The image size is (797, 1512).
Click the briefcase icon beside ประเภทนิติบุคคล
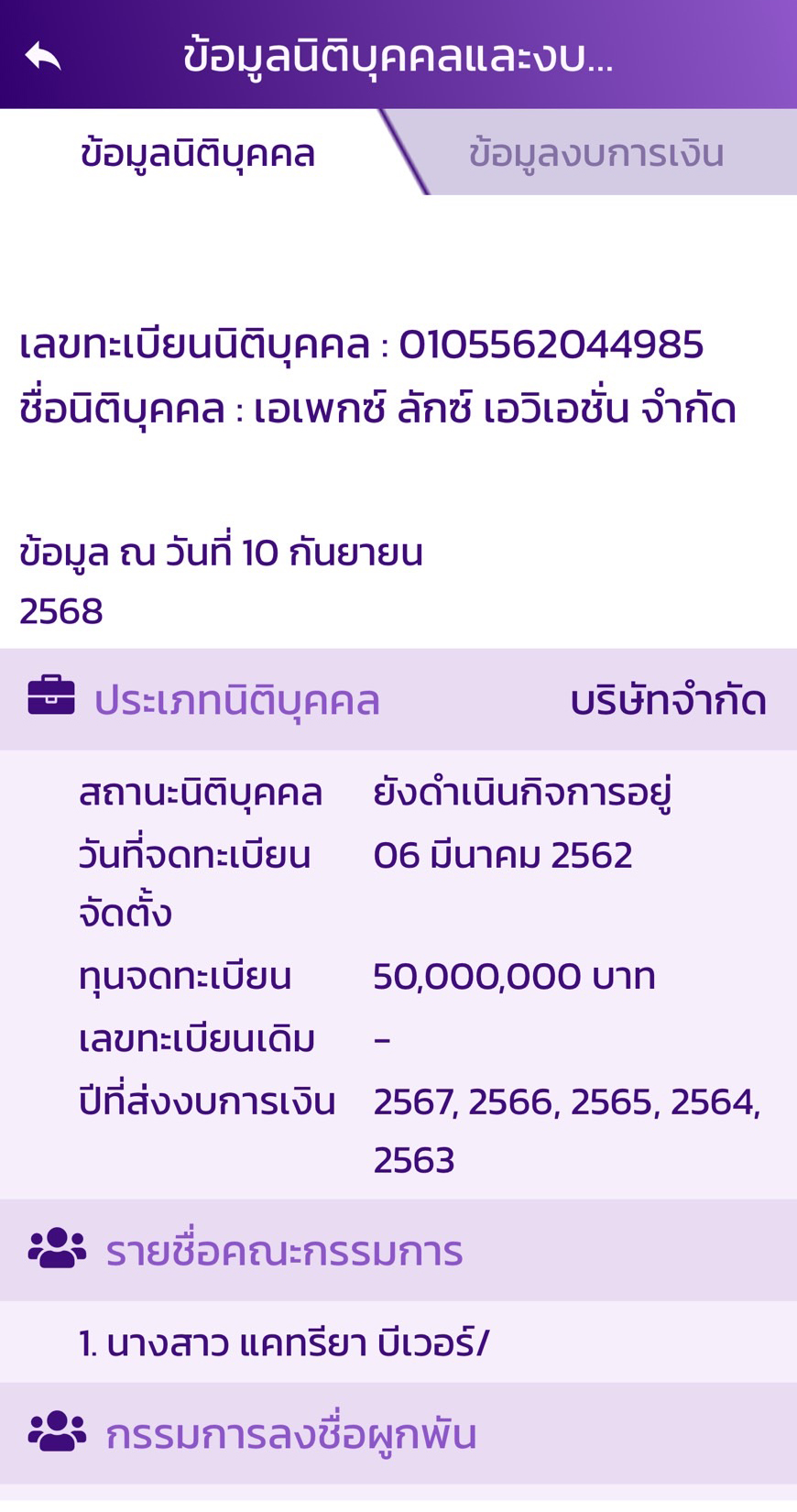[49, 697]
